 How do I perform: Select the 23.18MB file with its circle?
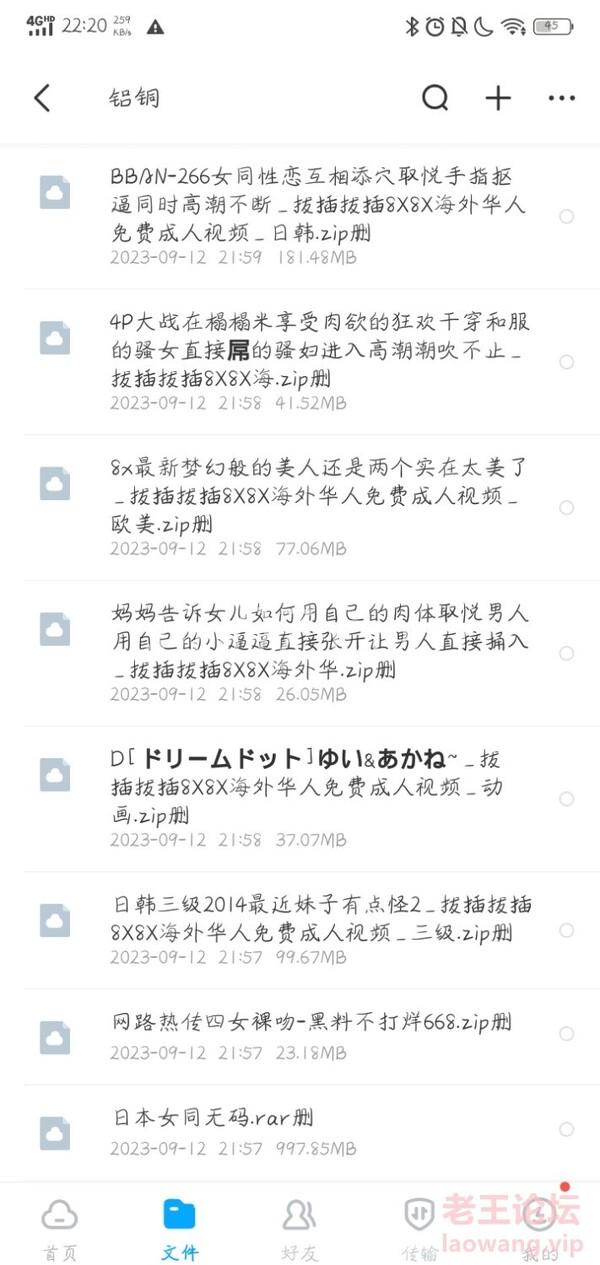(x=567, y=1034)
